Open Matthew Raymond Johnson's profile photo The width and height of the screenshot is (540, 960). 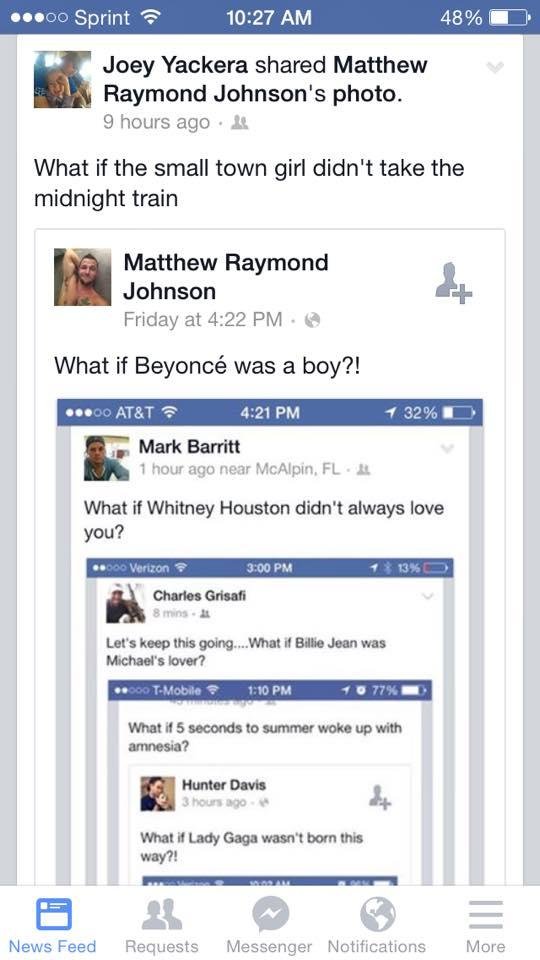(x=83, y=277)
